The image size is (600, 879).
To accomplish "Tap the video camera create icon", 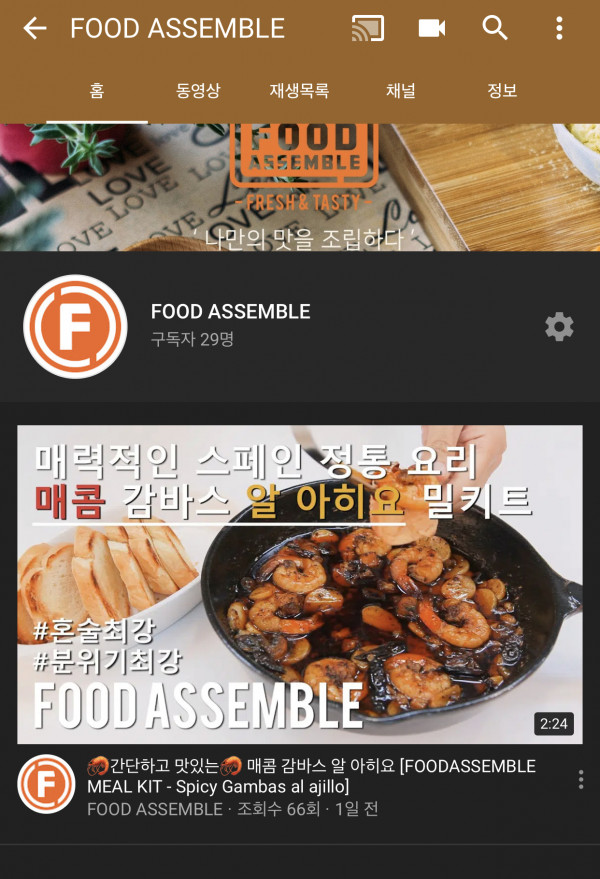I will (x=432, y=28).
